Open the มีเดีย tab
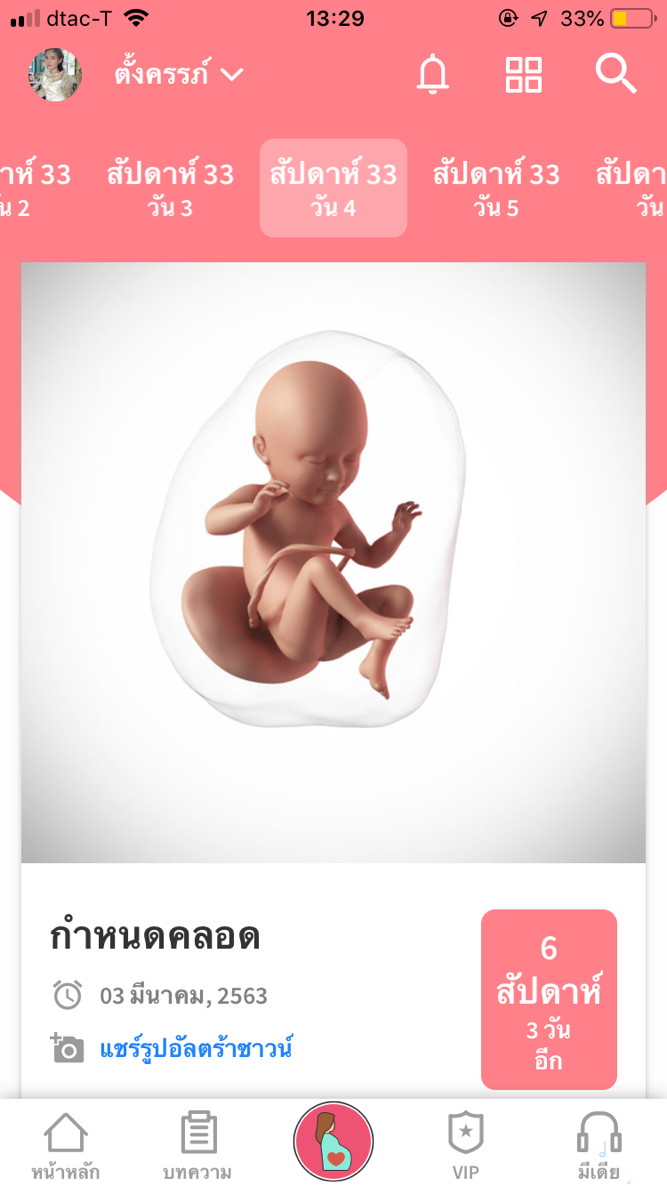Screen dimensions: 667x1186 [598, 1146]
